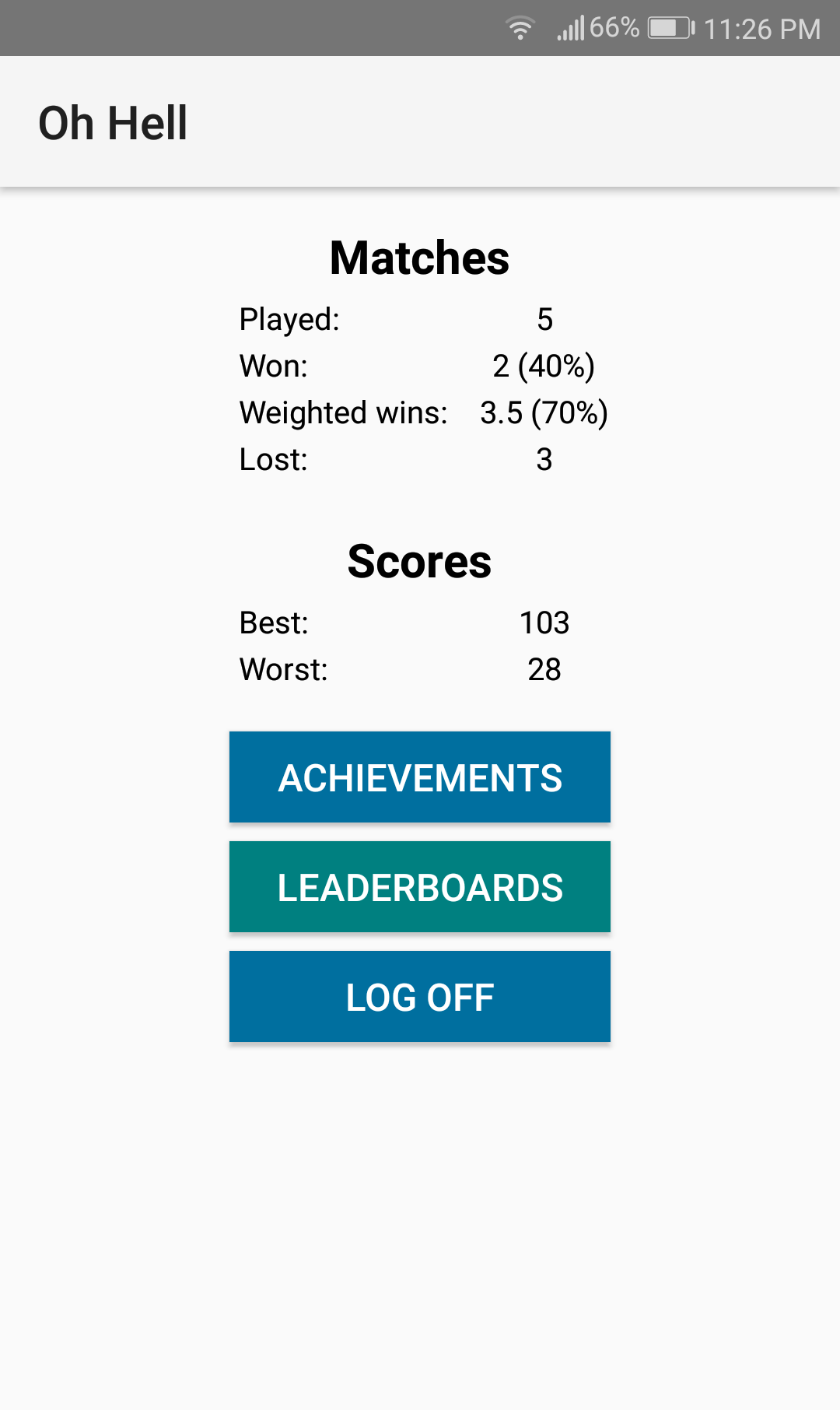
Task: Tap Log Off to sign out
Action: [x=420, y=996]
